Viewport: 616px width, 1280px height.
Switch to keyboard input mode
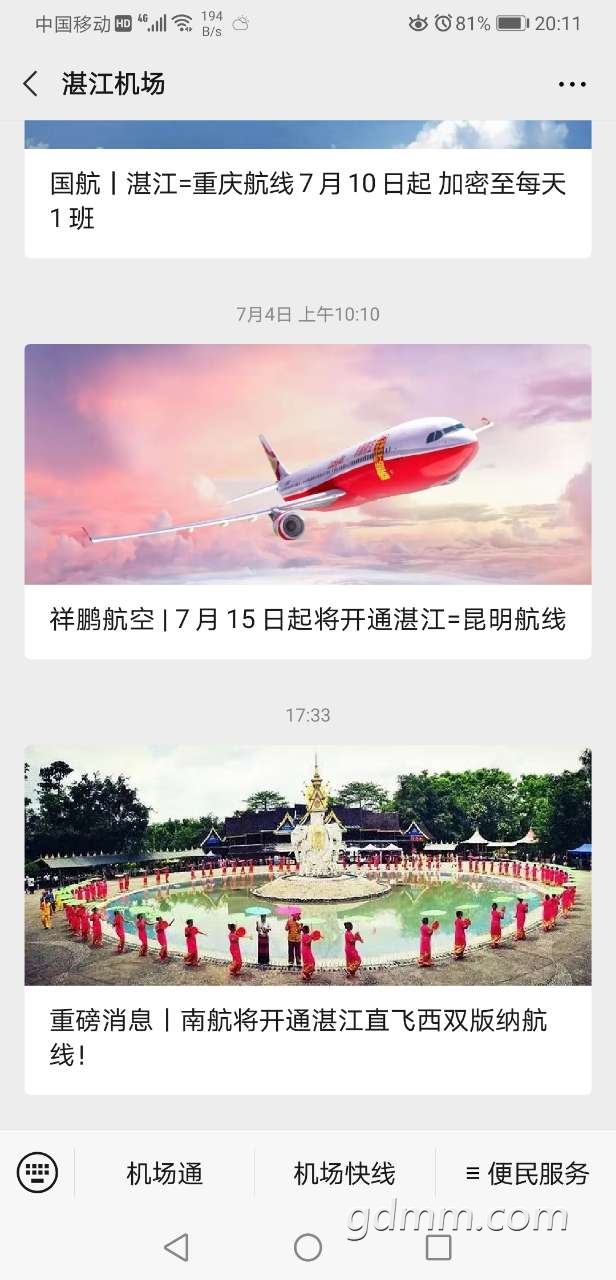tap(38, 1172)
